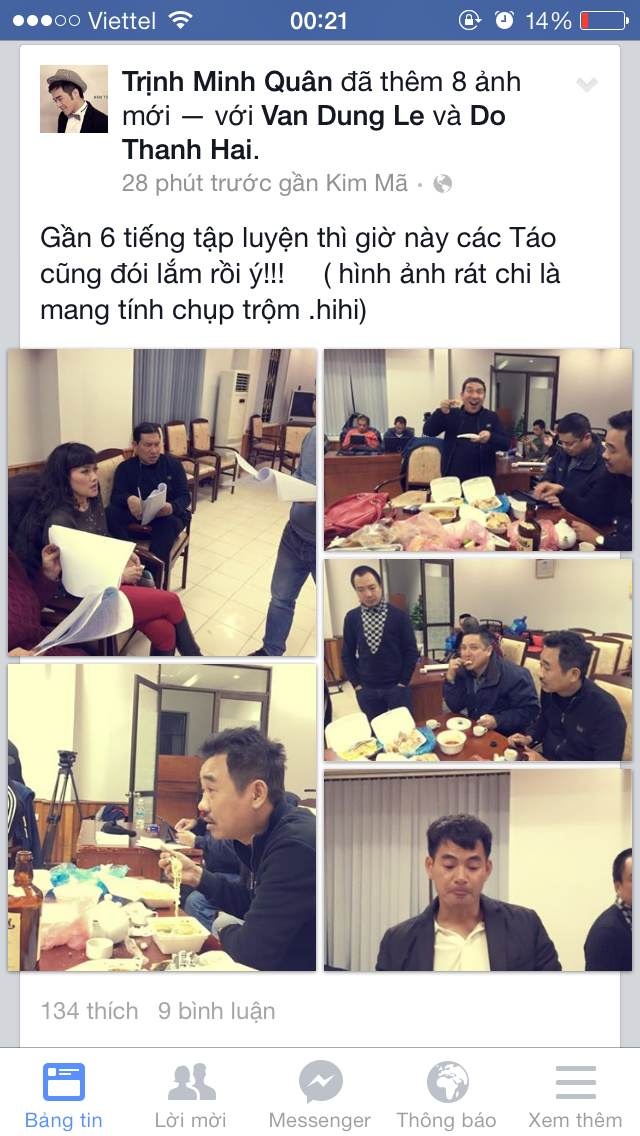The image size is (640, 1136).
Task: Open photo of man eating noodles
Action: 162,817
